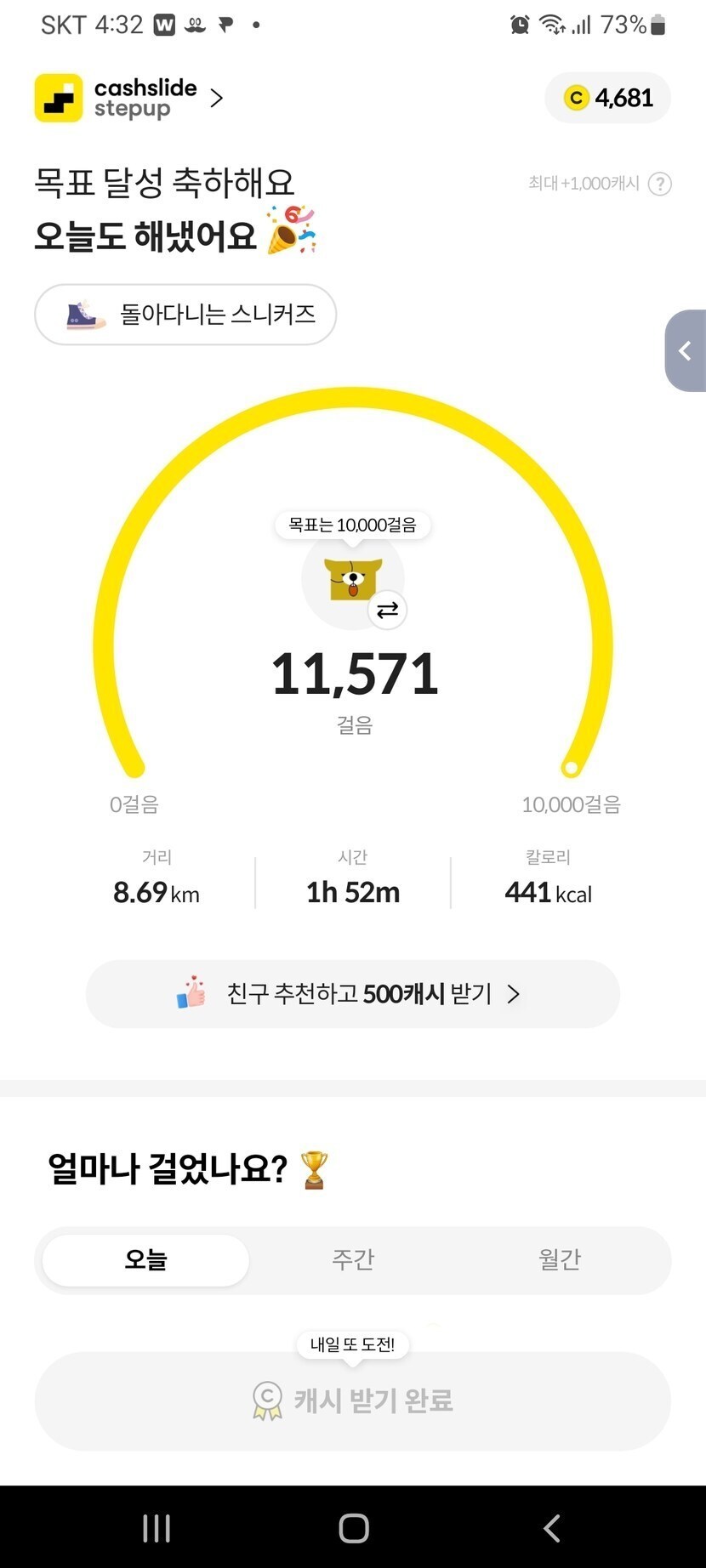Tap the 캐시 받기 완료 button
Viewport: 706px width, 1568px height.
tap(353, 1400)
